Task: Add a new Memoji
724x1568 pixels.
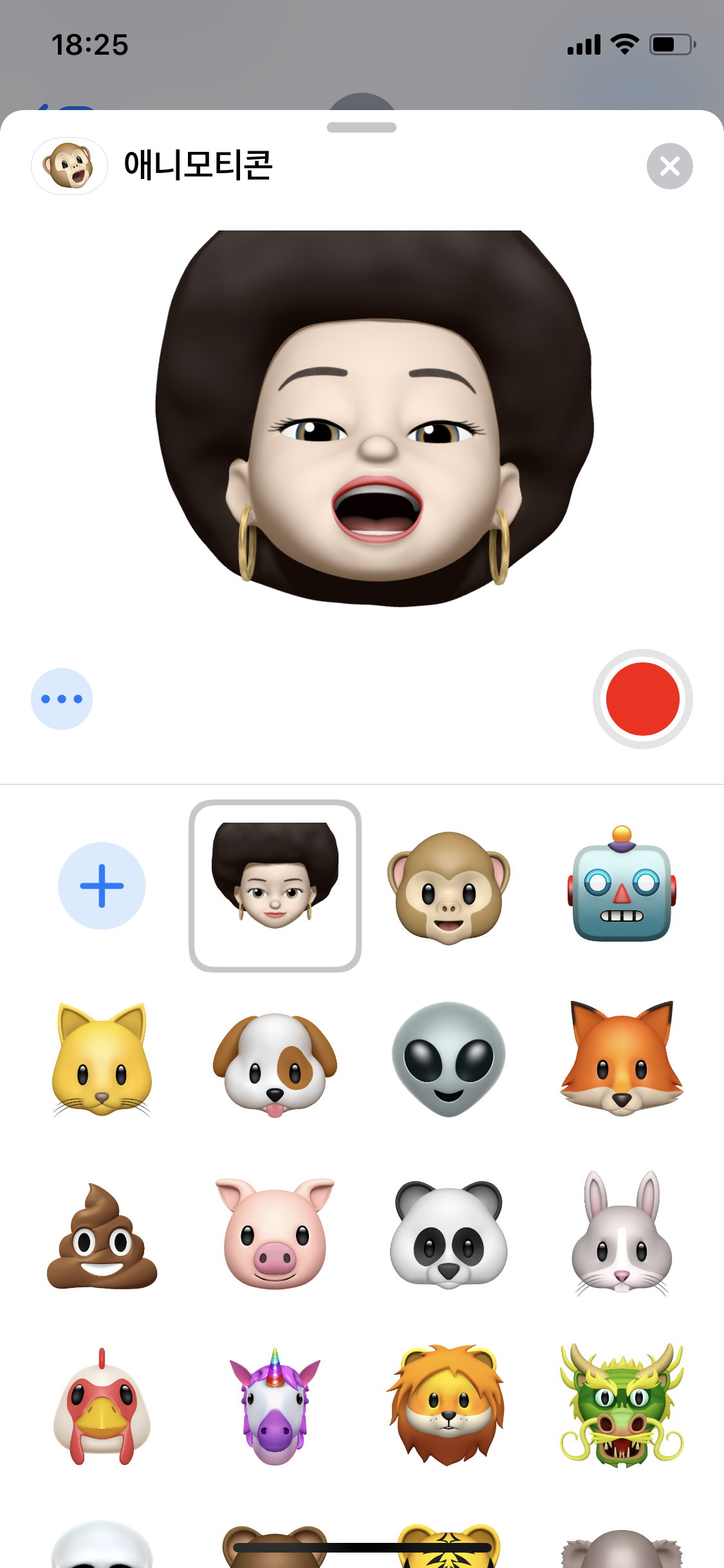Action: click(102, 886)
